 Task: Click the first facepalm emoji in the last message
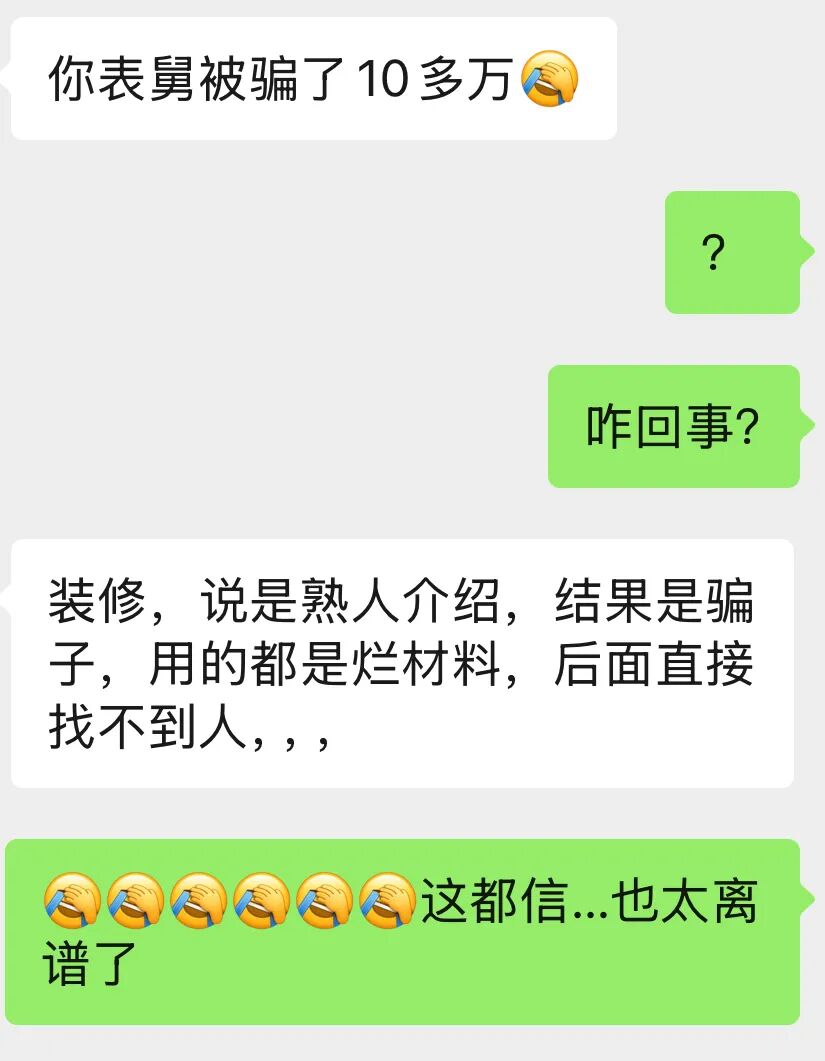(70, 901)
